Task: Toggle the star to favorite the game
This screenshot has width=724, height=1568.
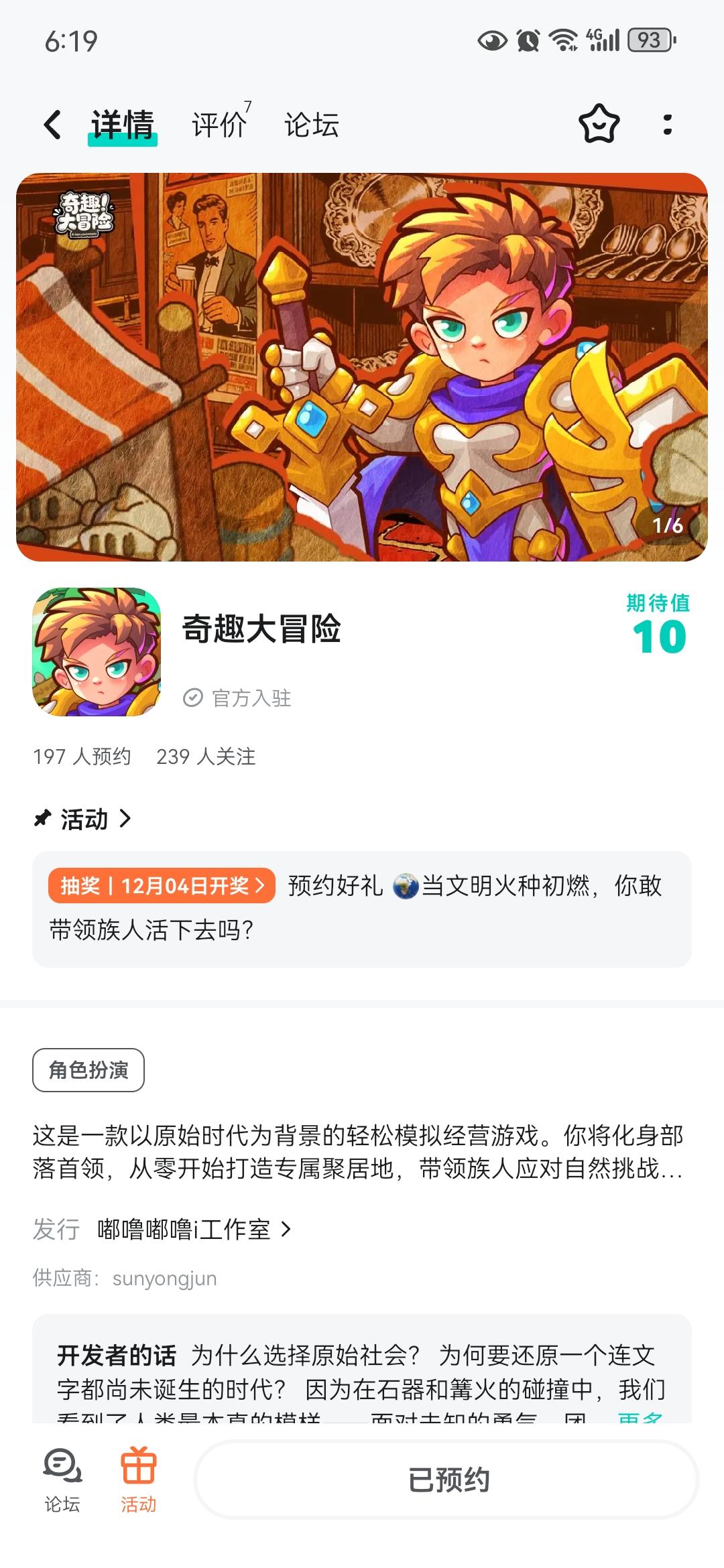Action: click(599, 125)
